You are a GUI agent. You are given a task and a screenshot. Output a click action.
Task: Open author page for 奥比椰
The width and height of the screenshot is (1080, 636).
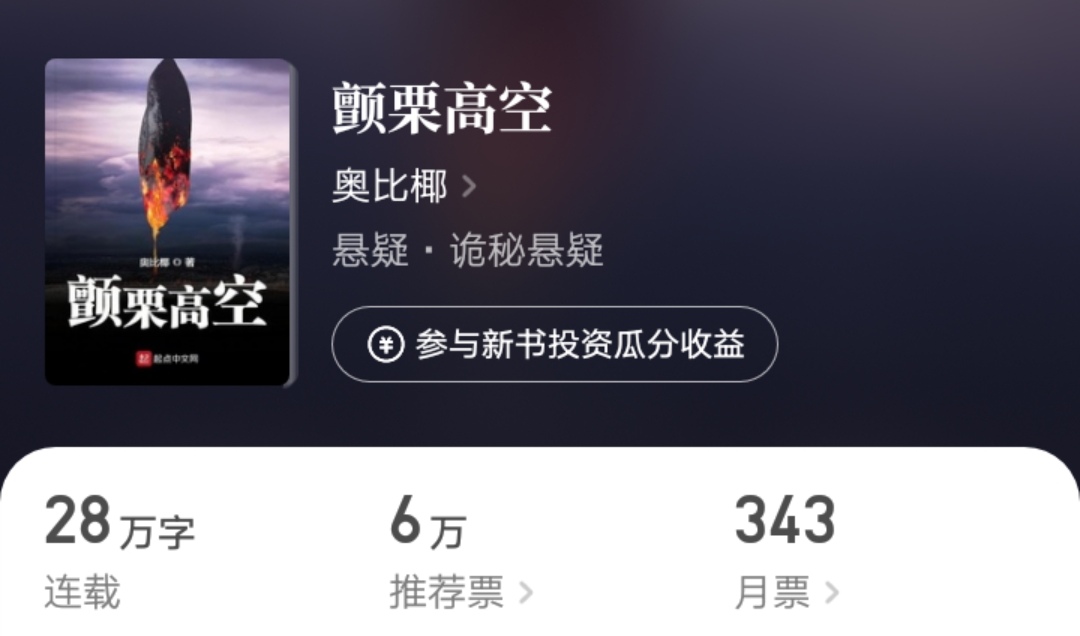(403, 187)
